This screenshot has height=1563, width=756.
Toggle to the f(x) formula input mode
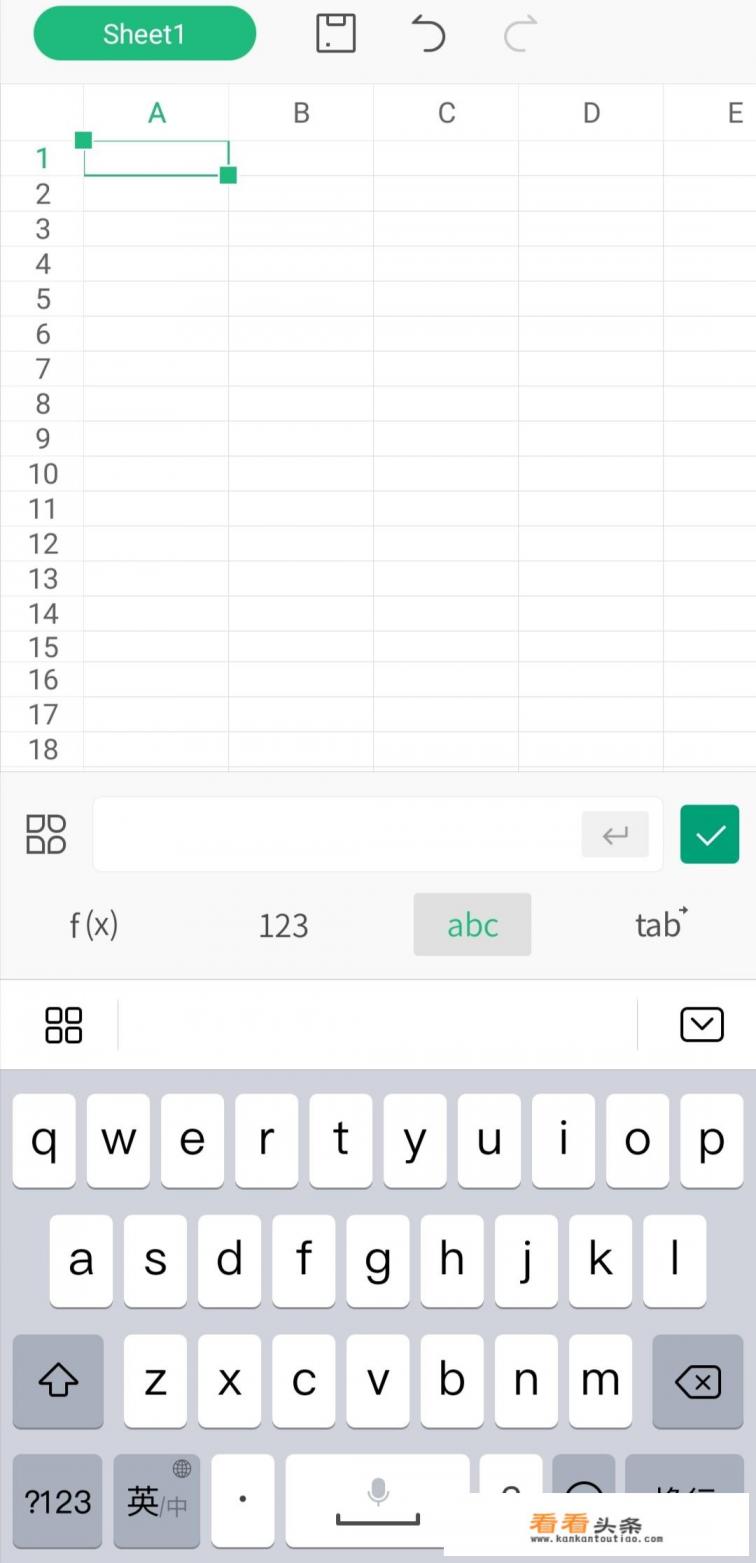click(93, 925)
